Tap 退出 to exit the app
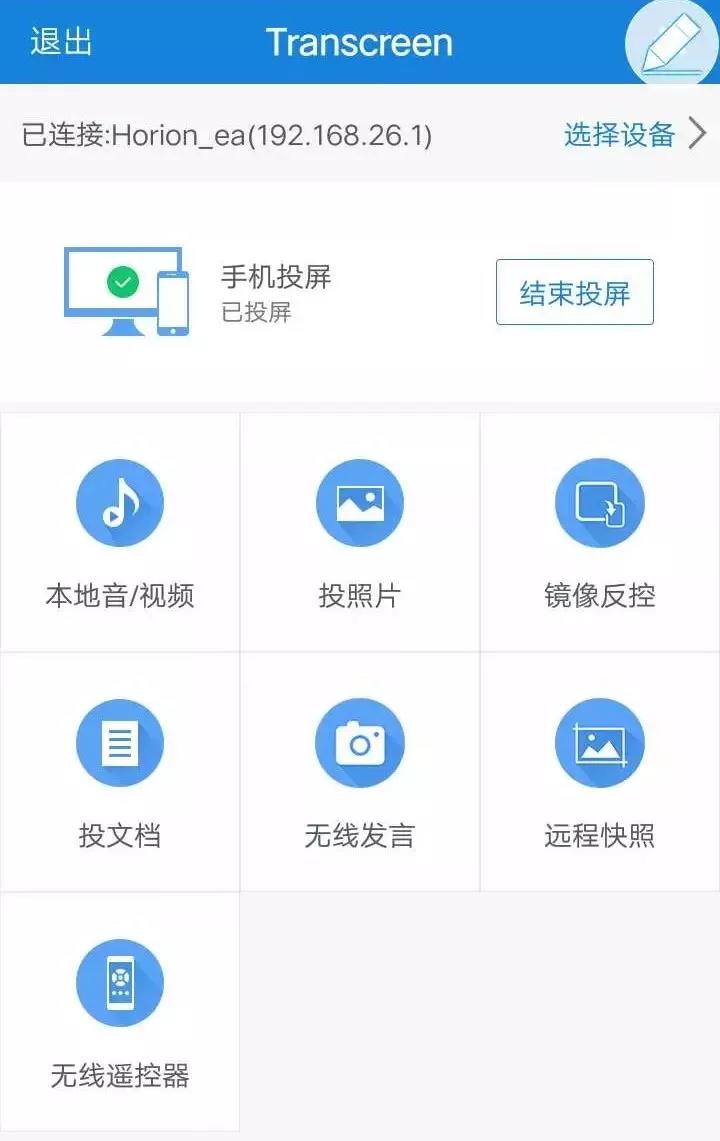 click(61, 42)
